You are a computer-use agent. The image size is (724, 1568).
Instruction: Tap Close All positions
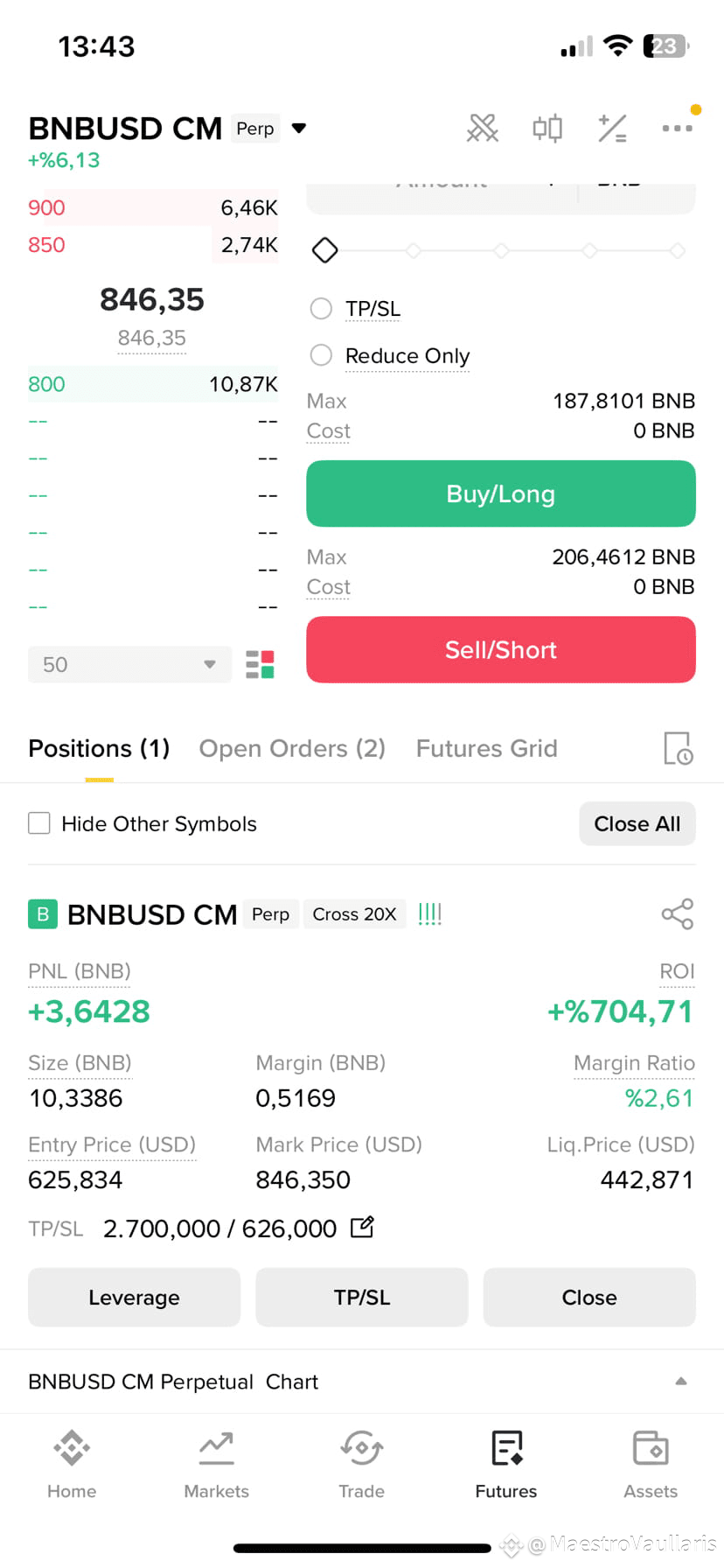coord(637,824)
